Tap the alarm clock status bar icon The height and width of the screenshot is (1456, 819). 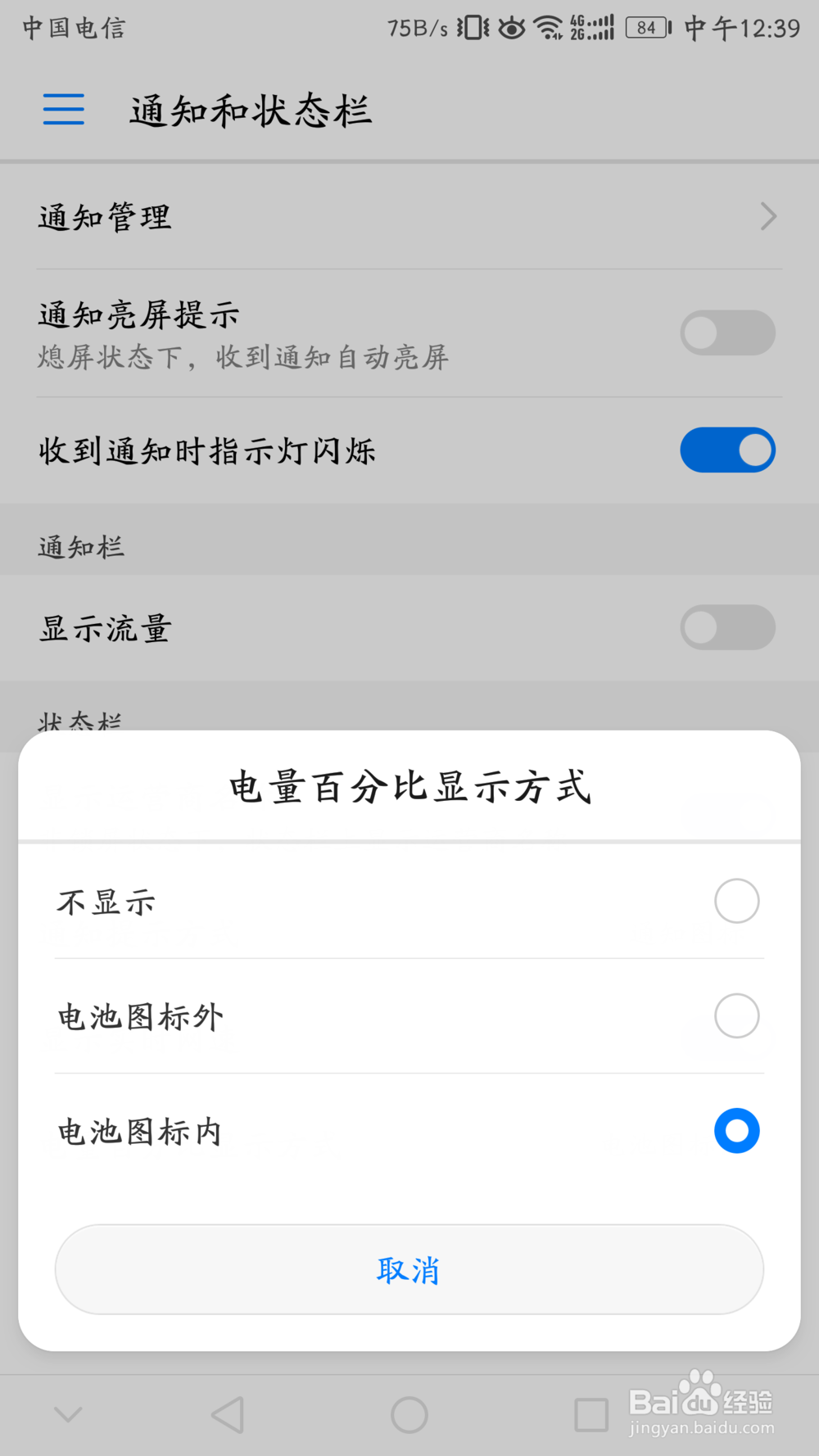[x=509, y=27]
